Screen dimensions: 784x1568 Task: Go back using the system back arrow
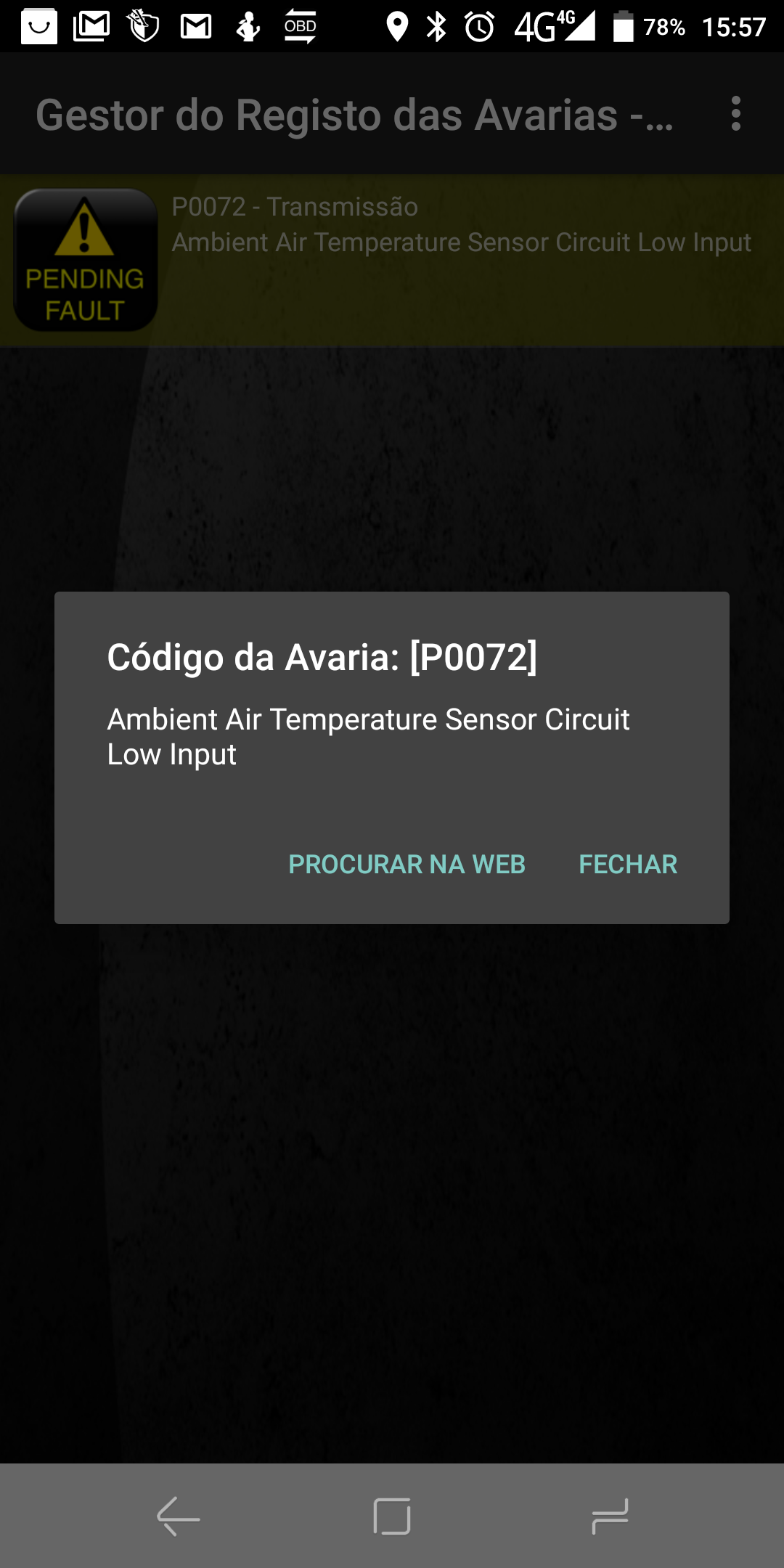click(x=178, y=1516)
